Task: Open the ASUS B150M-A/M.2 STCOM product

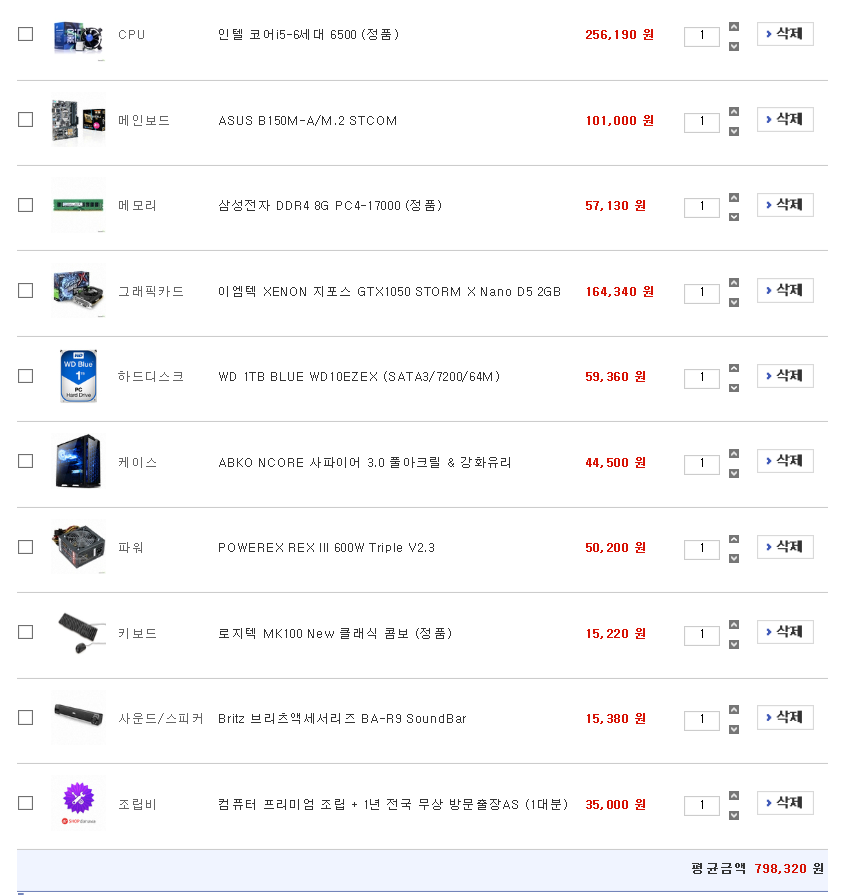Action: [308, 121]
